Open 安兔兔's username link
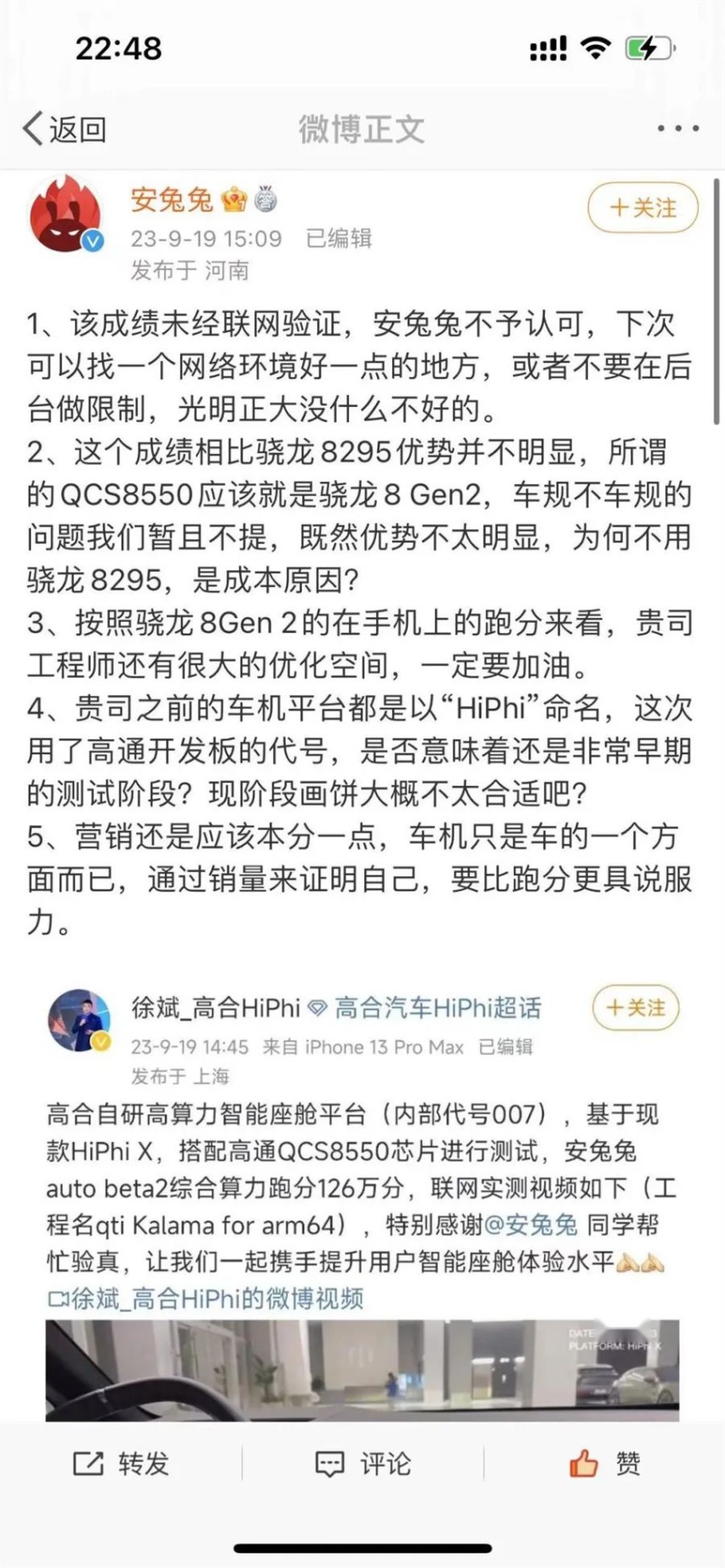The image size is (725, 1568). (x=172, y=200)
